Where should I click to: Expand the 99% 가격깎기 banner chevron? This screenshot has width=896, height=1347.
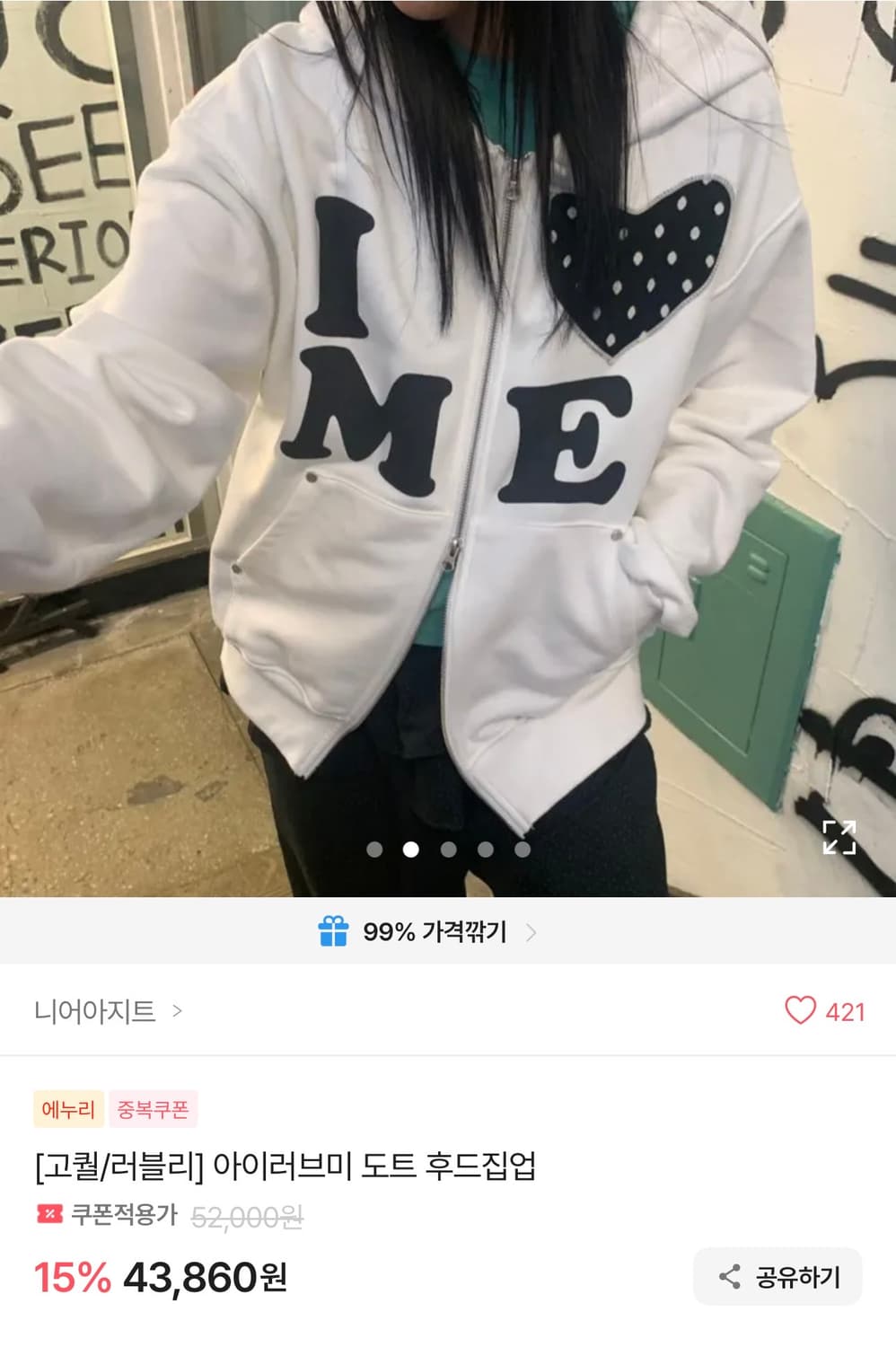tap(532, 934)
